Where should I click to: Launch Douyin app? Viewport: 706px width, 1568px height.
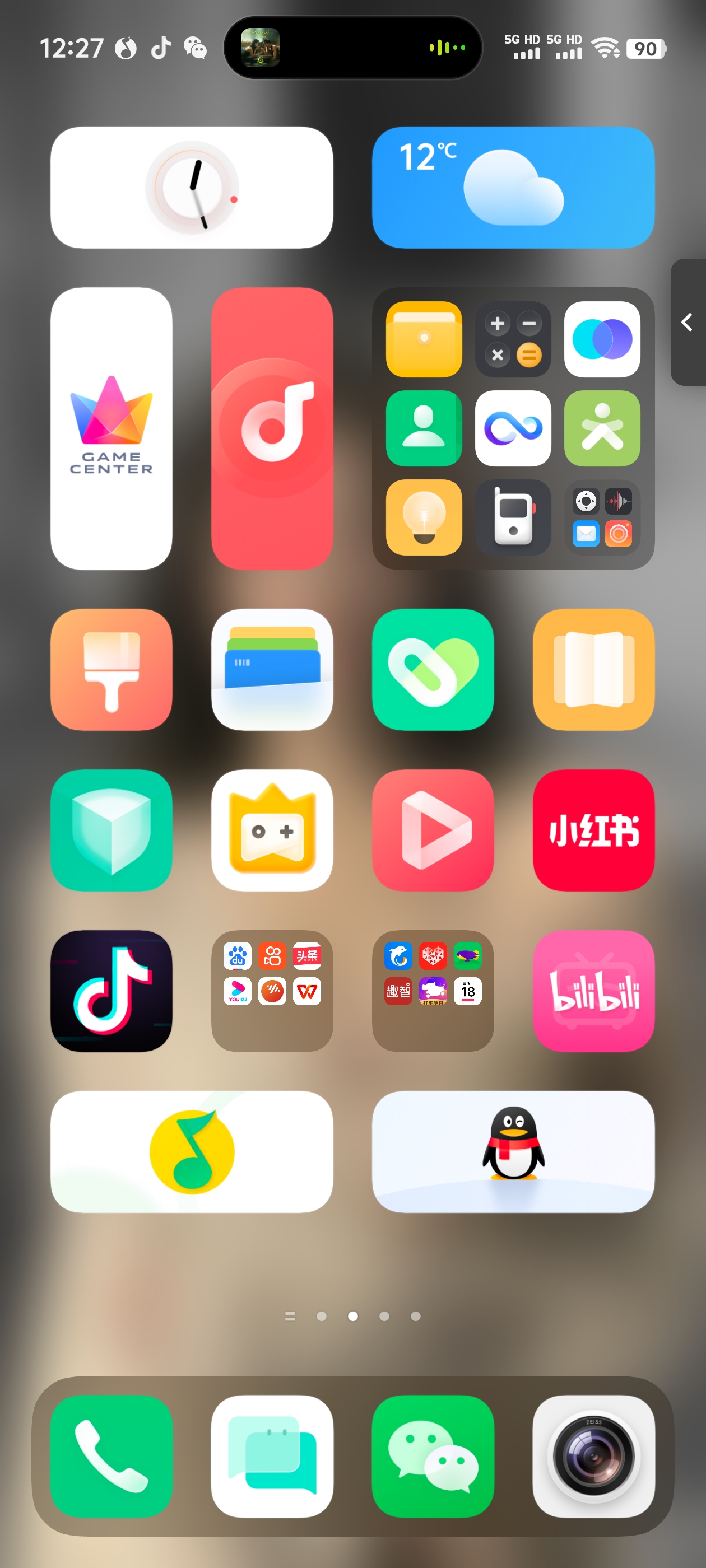click(x=111, y=990)
